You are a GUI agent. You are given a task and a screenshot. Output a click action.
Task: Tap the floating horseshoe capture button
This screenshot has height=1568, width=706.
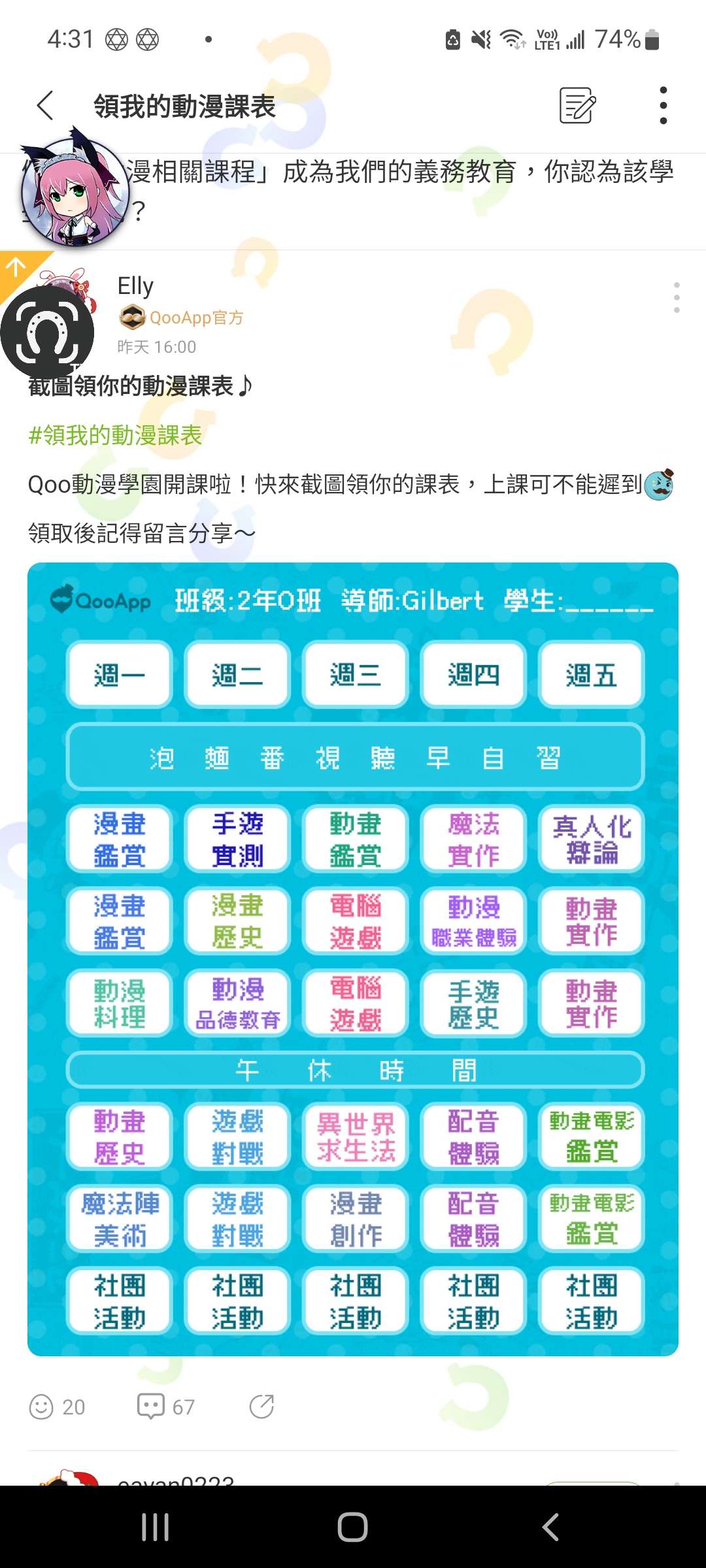47,331
